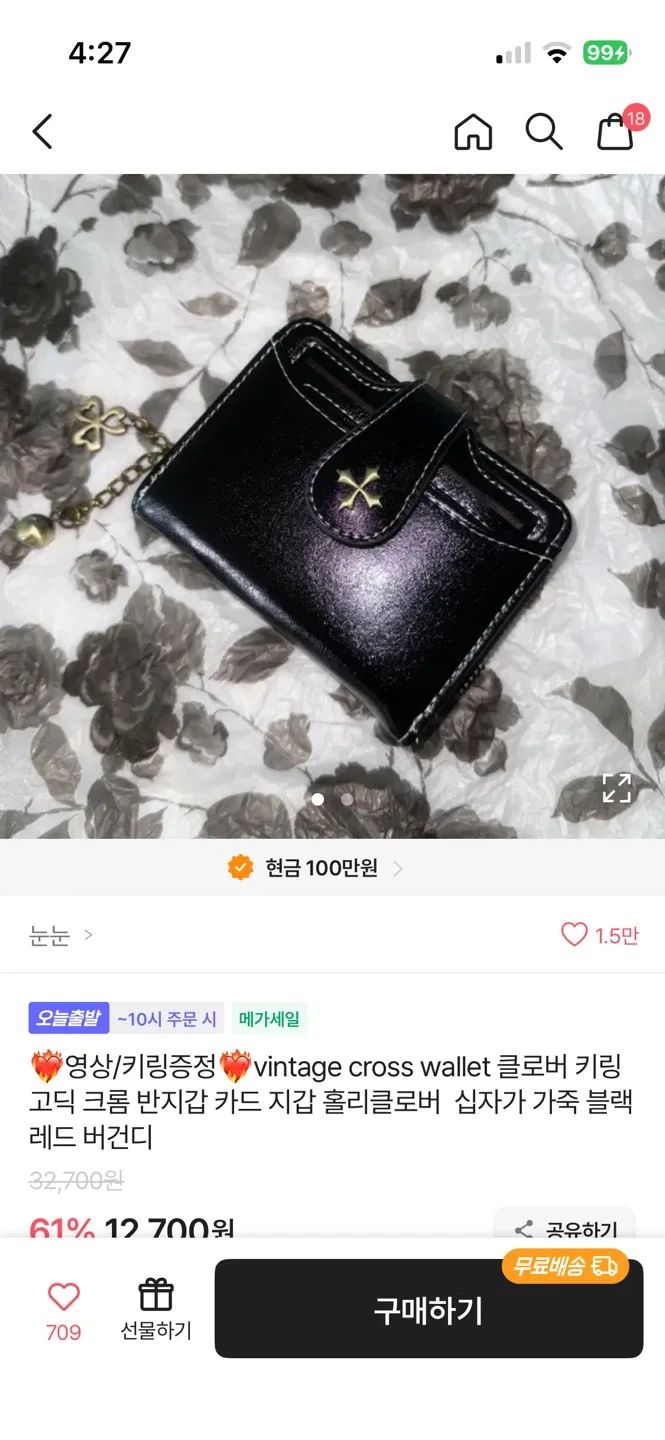Open the shopping bag cart
665x1440 pixels.
[x=616, y=132]
